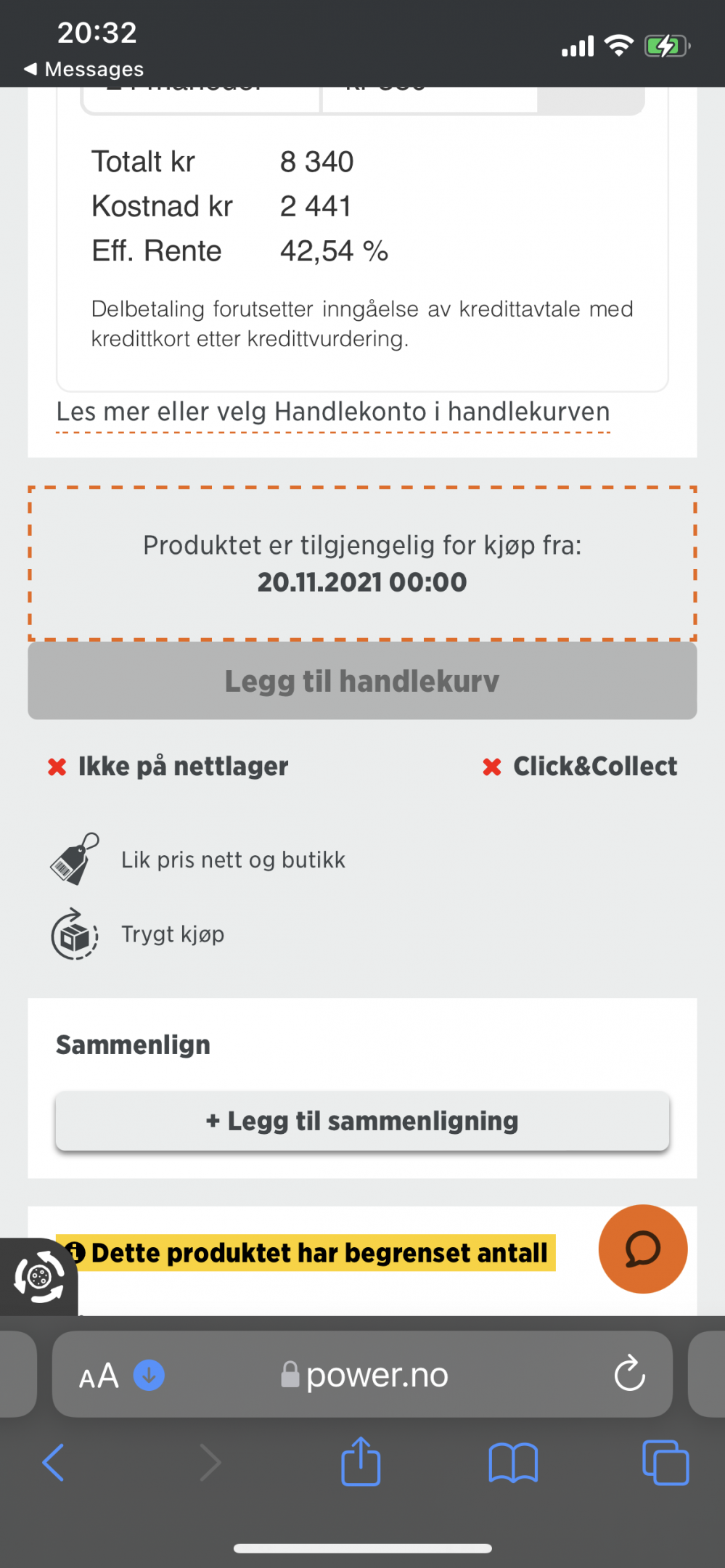Image resolution: width=725 pixels, height=1568 pixels.
Task: Open the cookie settings icon
Action: (39, 1277)
